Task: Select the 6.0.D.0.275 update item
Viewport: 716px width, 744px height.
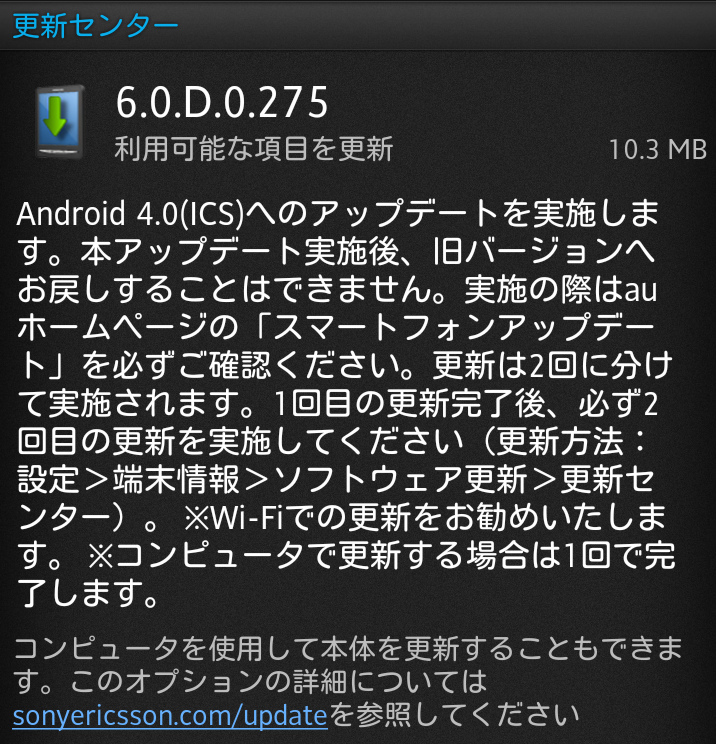Action: pyautogui.click(x=221, y=103)
